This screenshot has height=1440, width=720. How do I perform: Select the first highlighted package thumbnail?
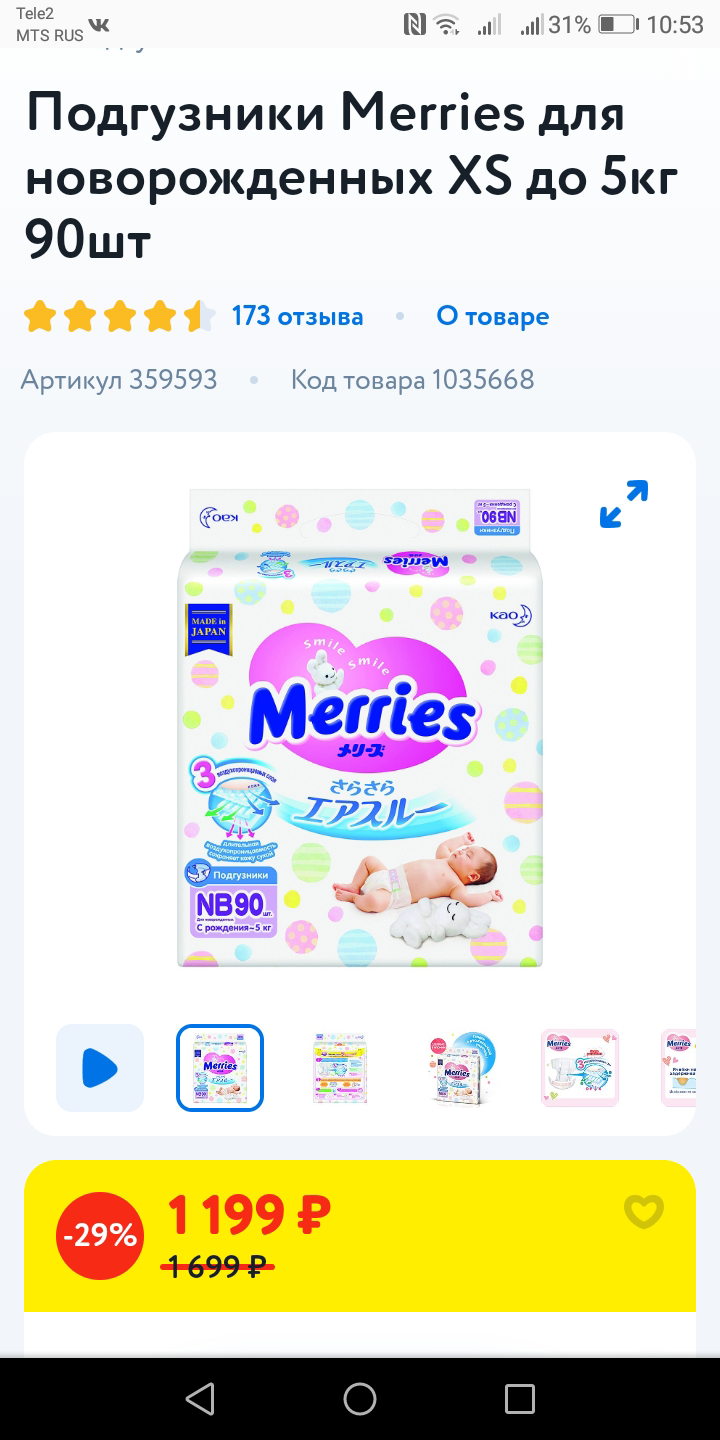click(x=220, y=1068)
